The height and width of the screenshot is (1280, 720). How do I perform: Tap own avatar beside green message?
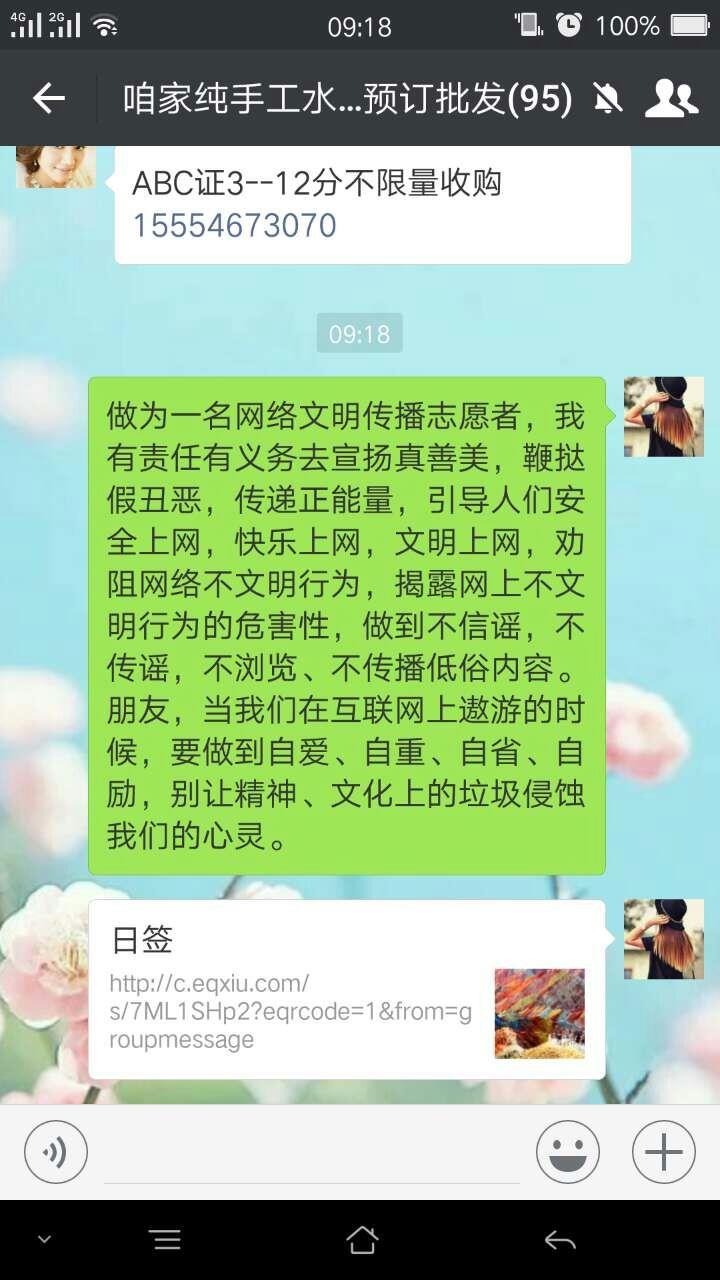(664, 417)
